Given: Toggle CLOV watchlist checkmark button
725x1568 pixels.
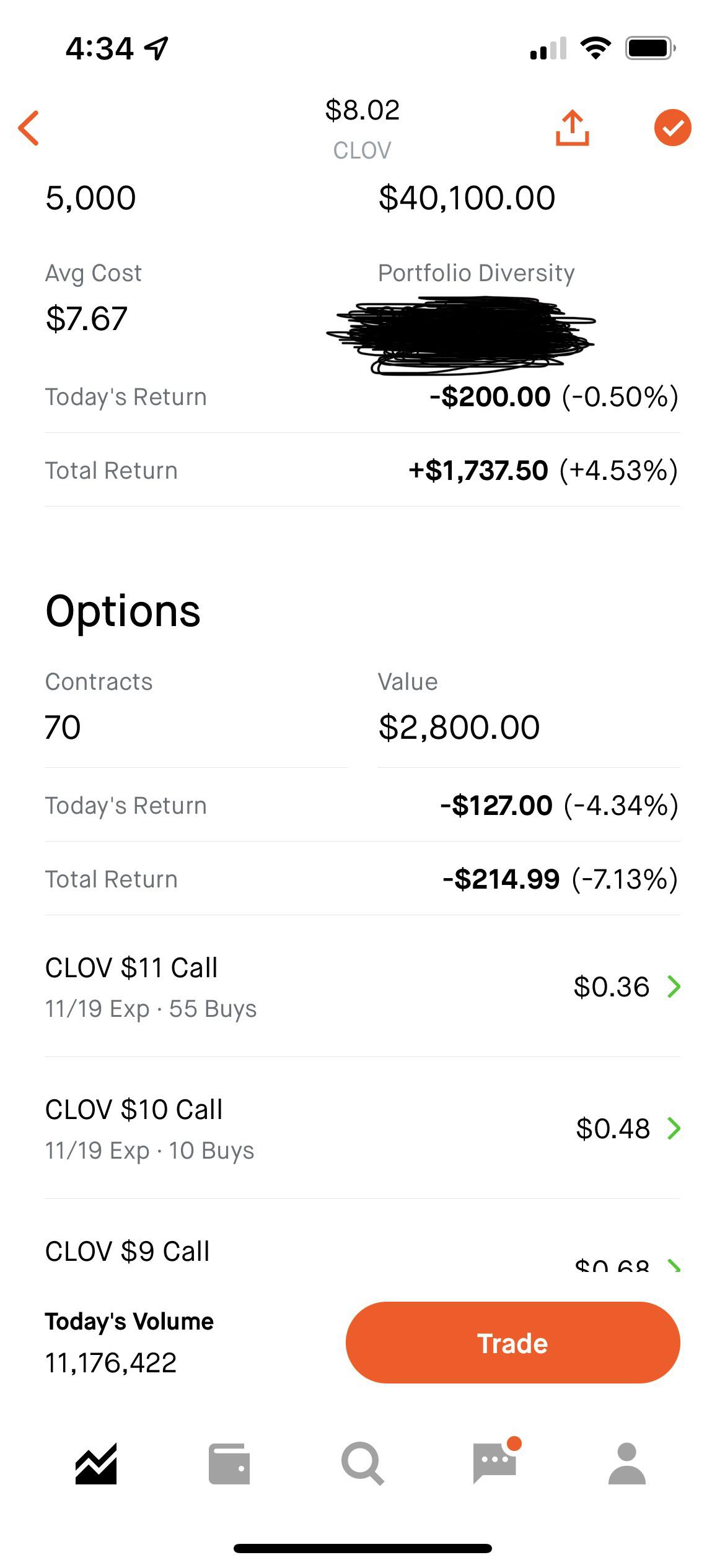Looking at the screenshot, I should tap(672, 128).
